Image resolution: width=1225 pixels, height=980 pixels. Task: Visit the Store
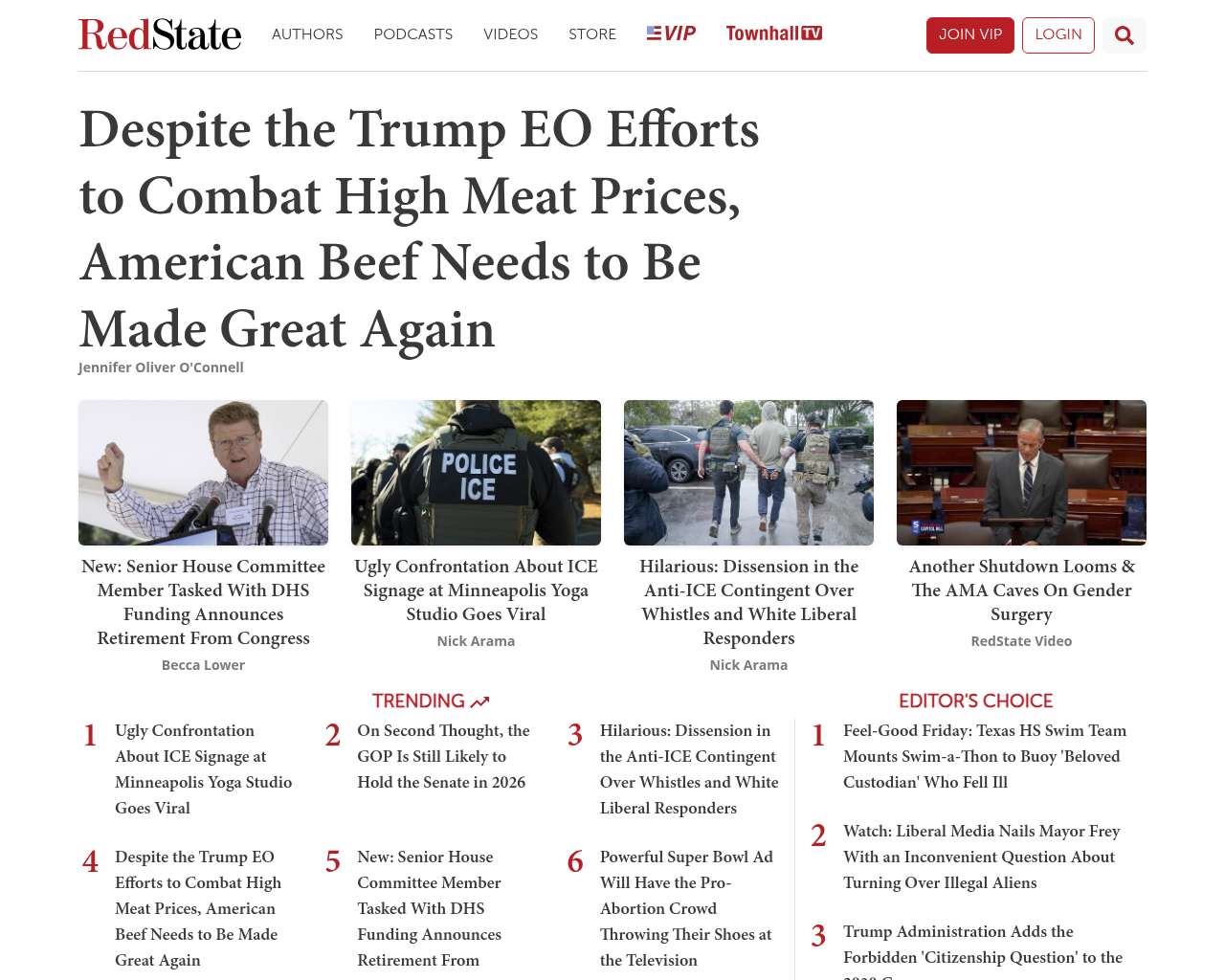[592, 34]
